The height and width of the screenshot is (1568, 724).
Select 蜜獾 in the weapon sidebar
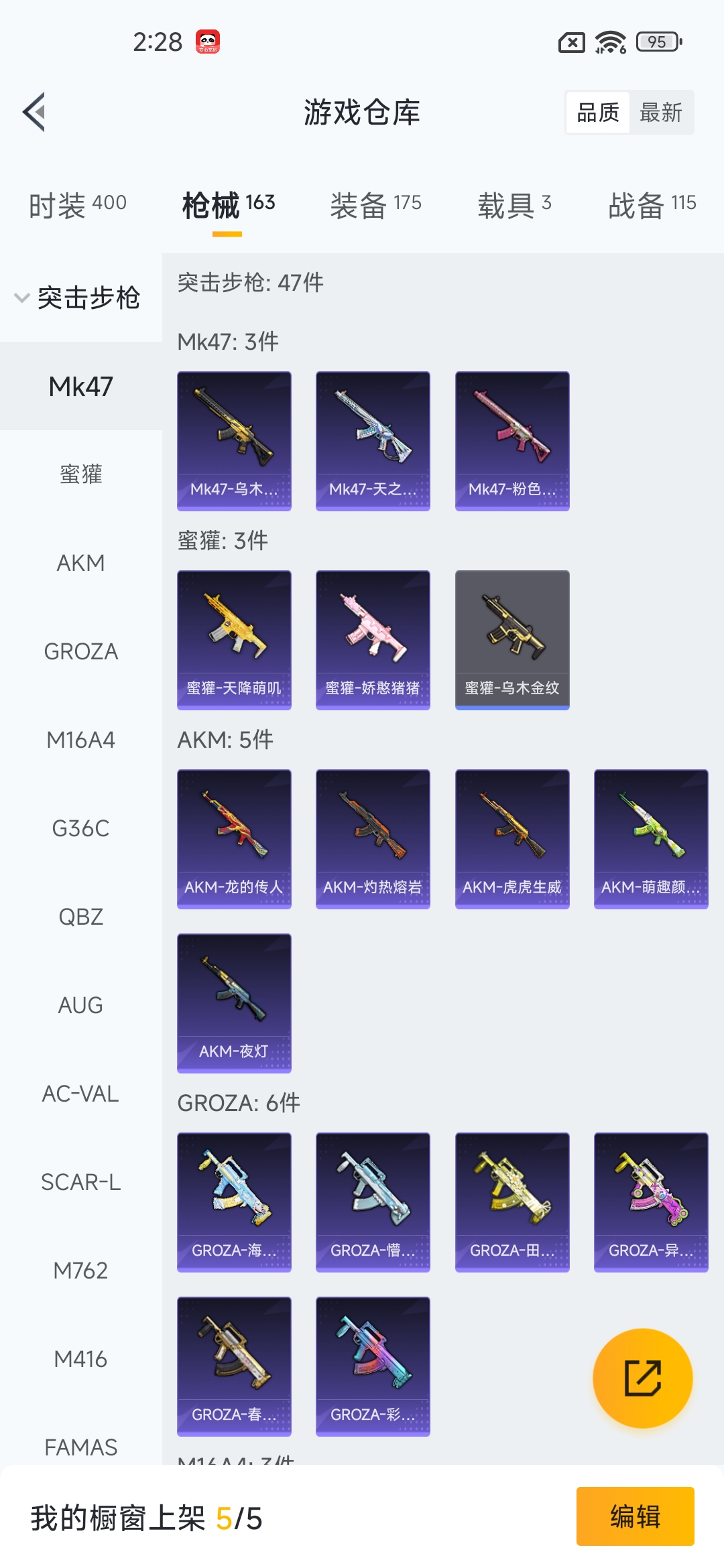click(x=80, y=474)
